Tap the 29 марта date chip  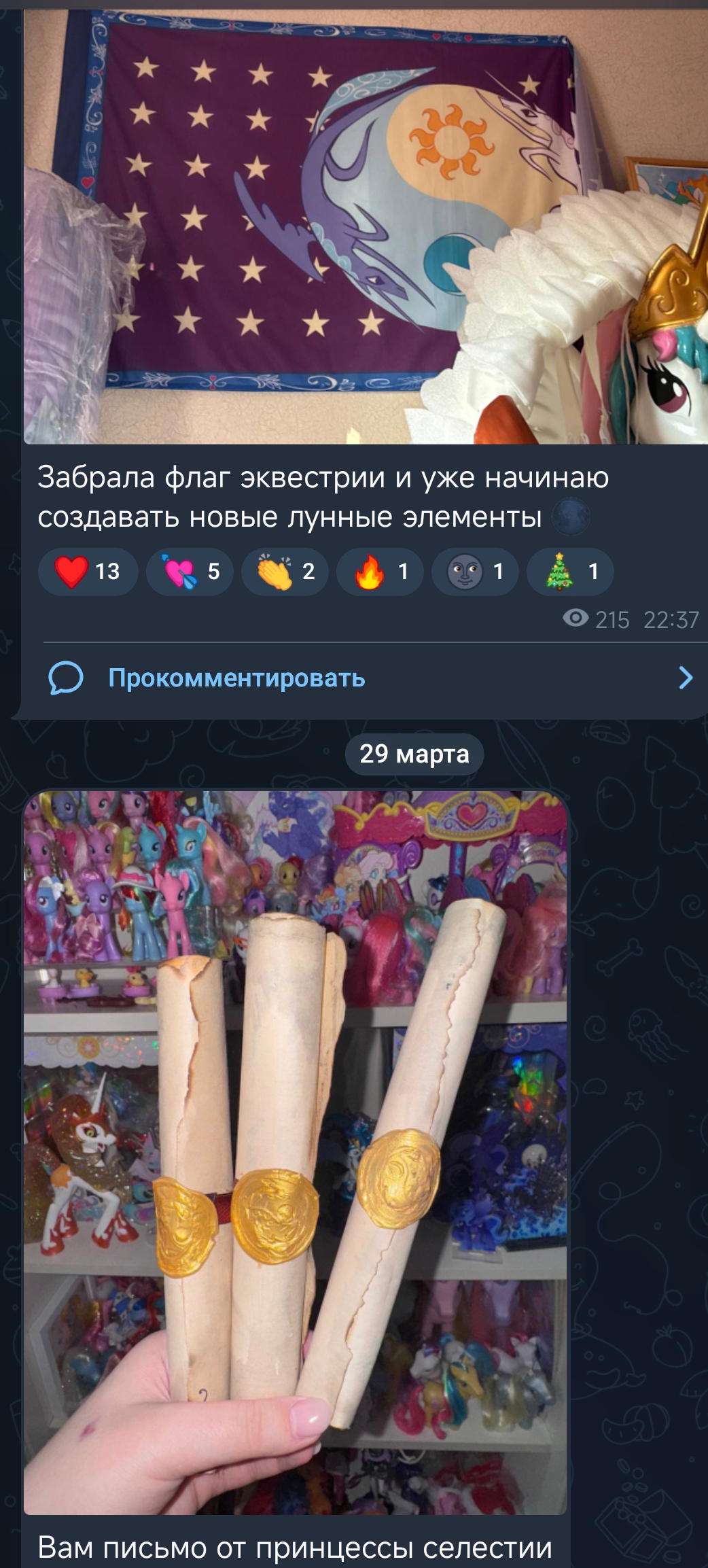click(414, 754)
